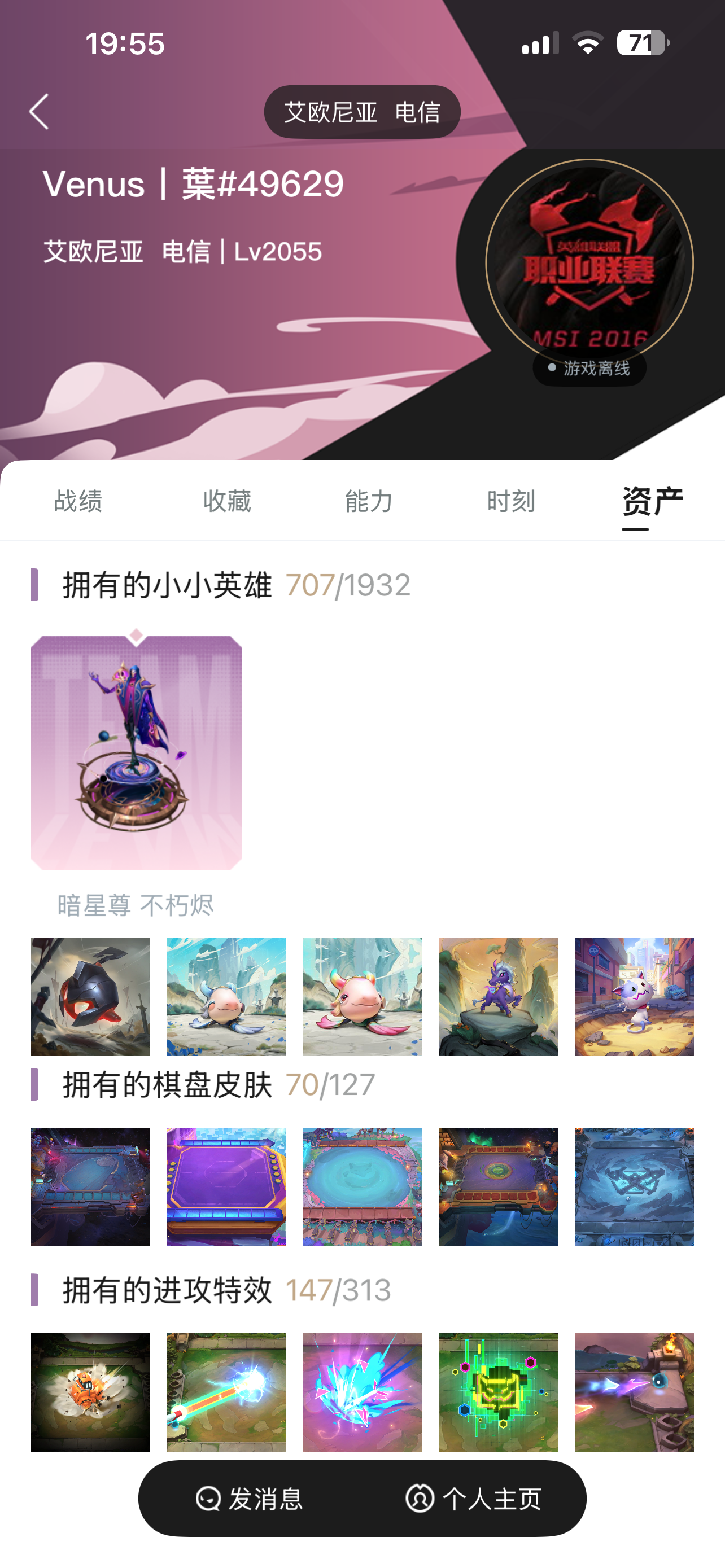View the orange explosion attack effect
Viewport: 725px width, 1568px height.
coord(90,1392)
